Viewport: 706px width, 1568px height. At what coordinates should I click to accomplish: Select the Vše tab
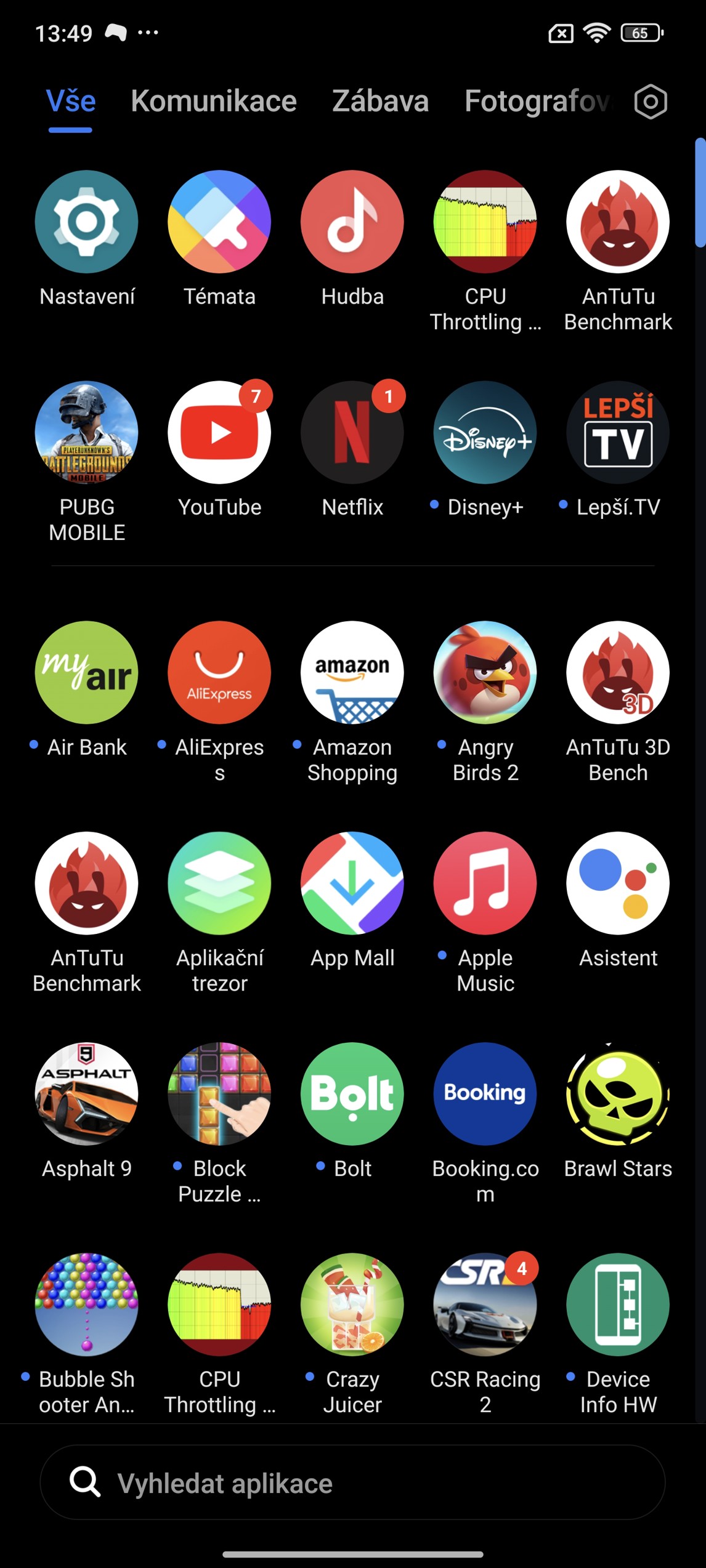[x=71, y=101]
